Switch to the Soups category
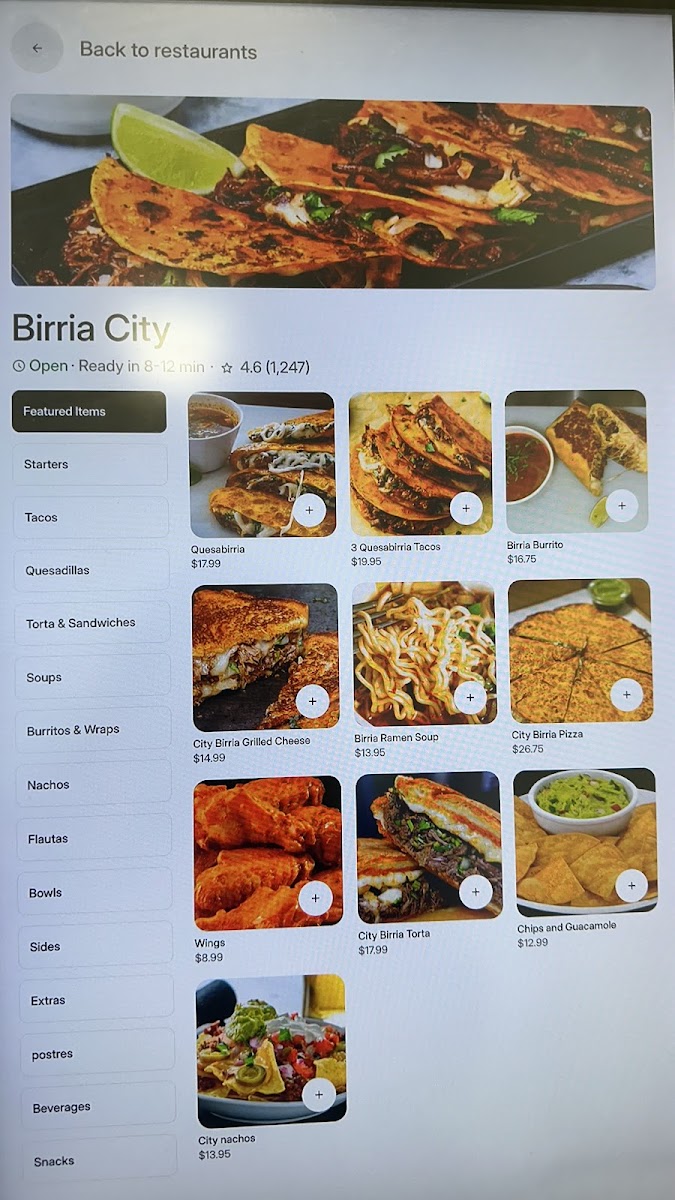This screenshot has height=1200, width=675. click(93, 678)
